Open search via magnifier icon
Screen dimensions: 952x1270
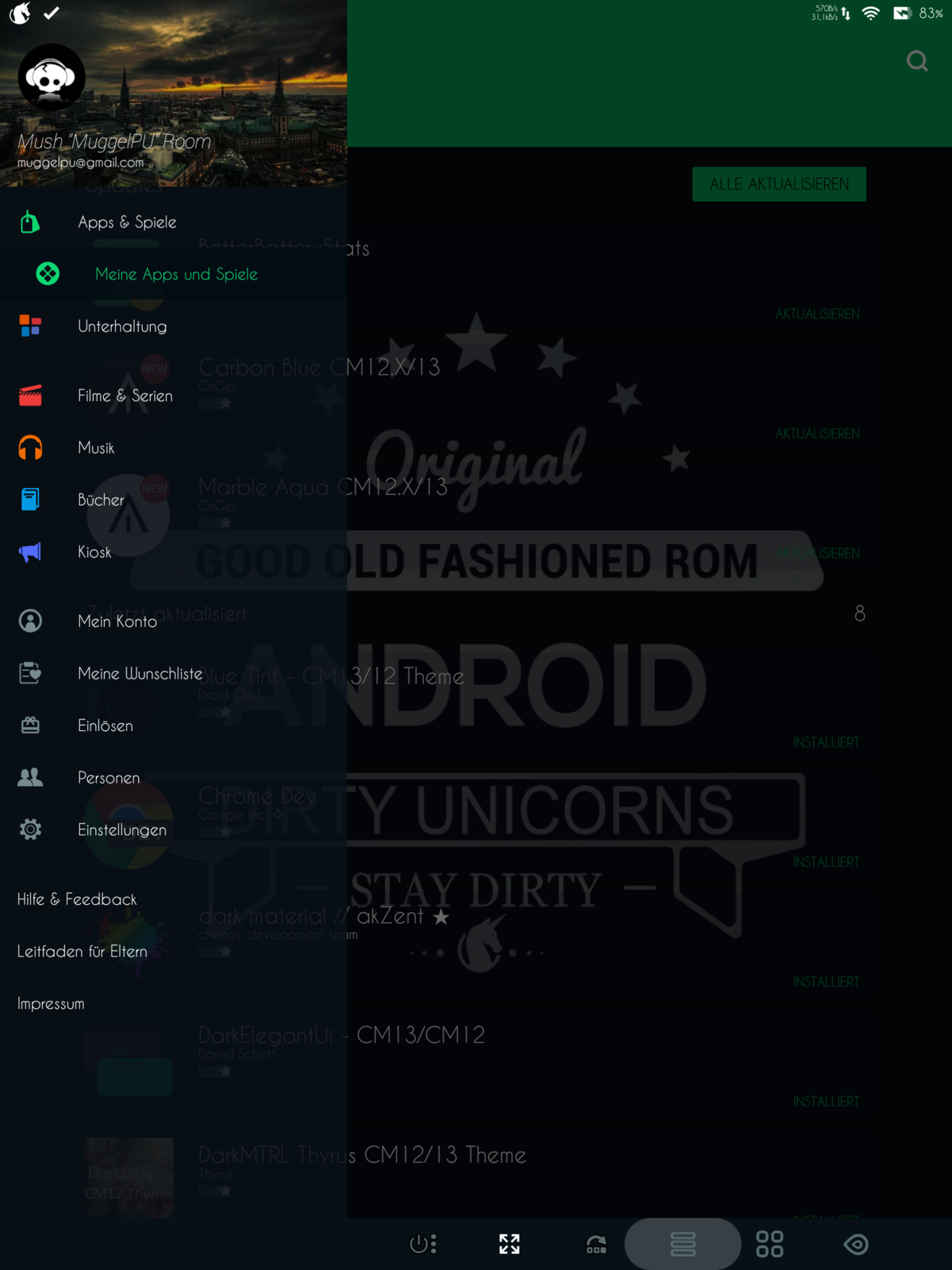pyautogui.click(x=917, y=61)
